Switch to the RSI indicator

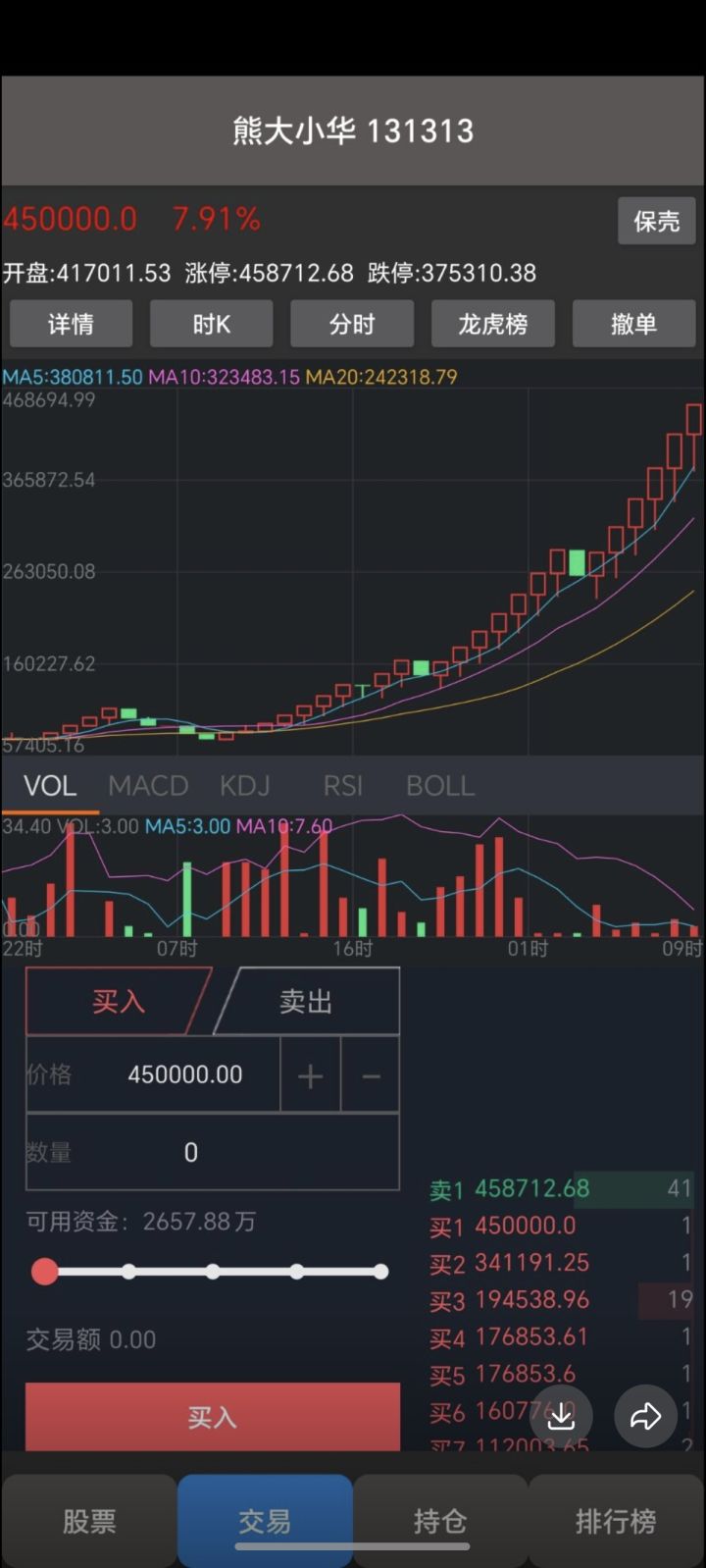pyautogui.click(x=343, y=786)
